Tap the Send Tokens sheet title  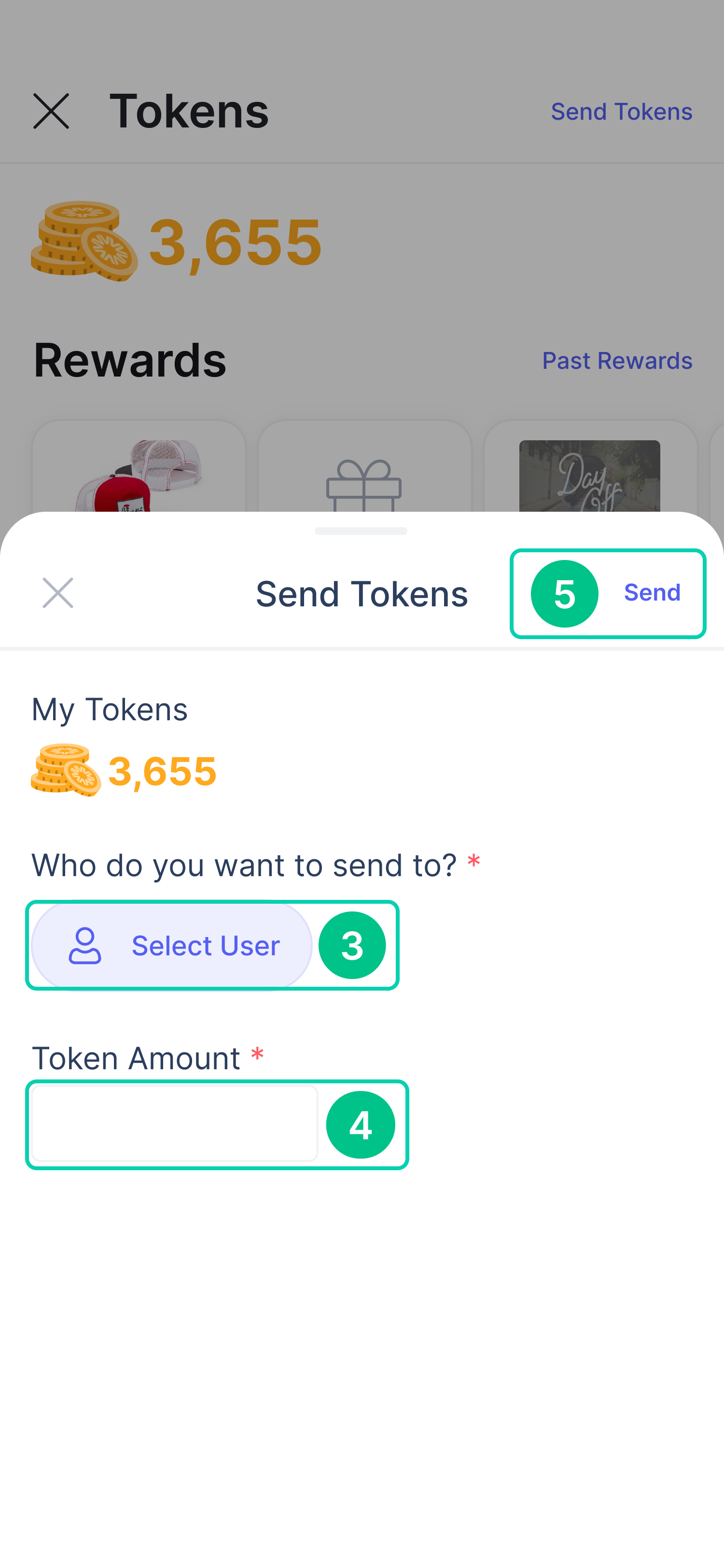pos(362,593)
